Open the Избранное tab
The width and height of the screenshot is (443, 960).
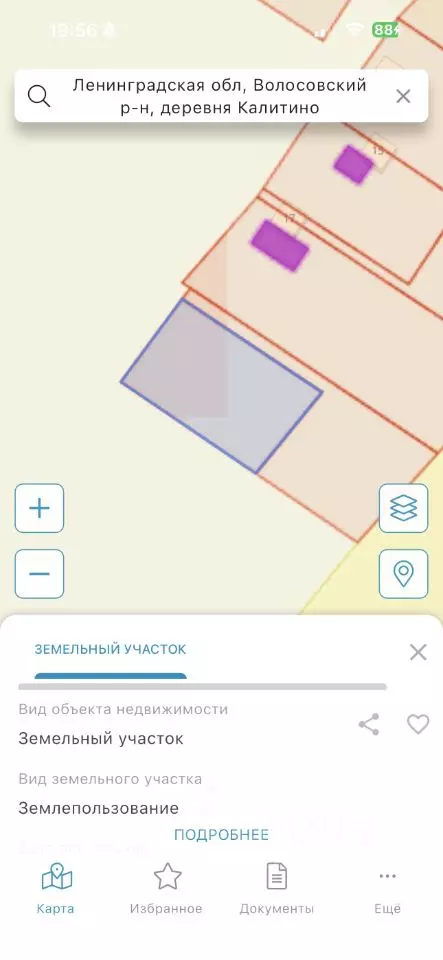(x=166, y=888)
